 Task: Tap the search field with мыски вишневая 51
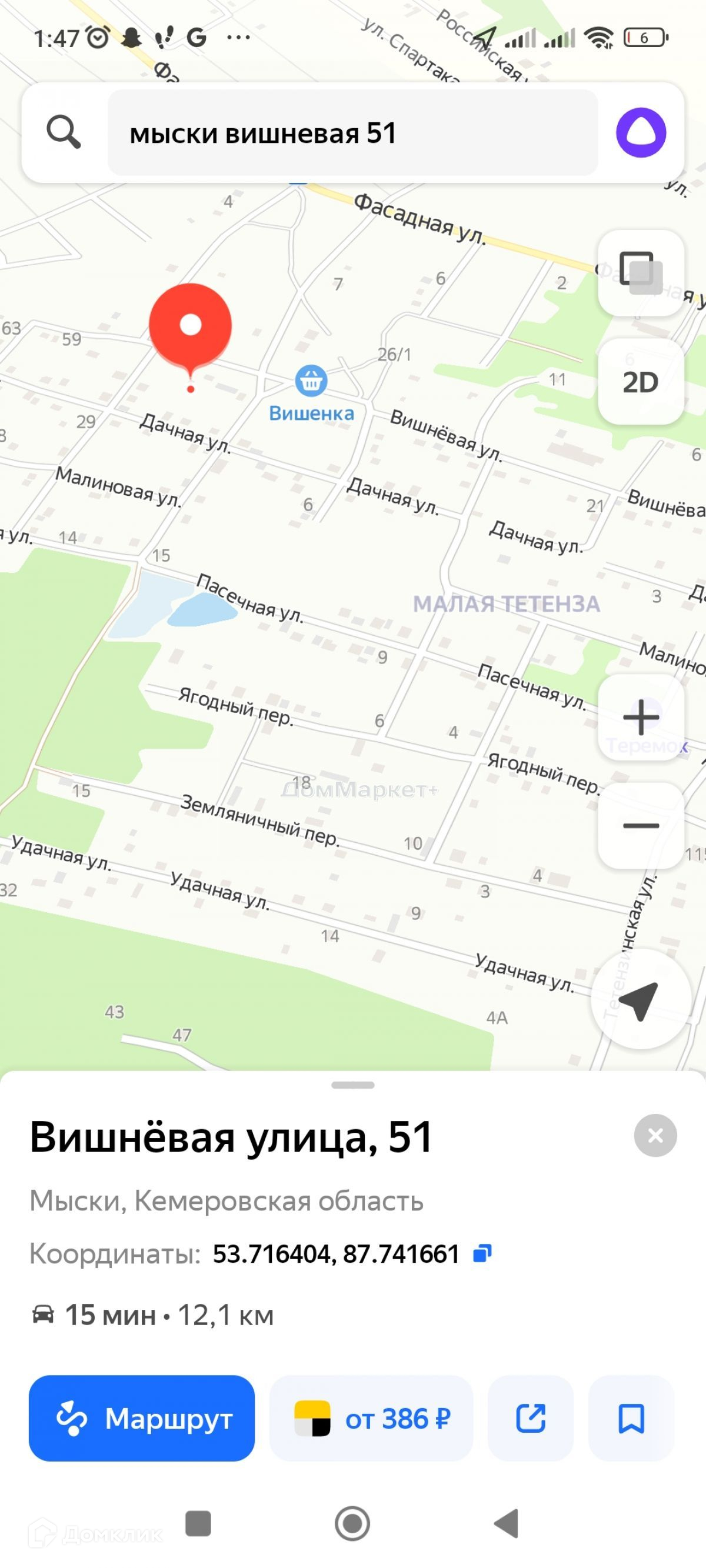pos(352,133)
